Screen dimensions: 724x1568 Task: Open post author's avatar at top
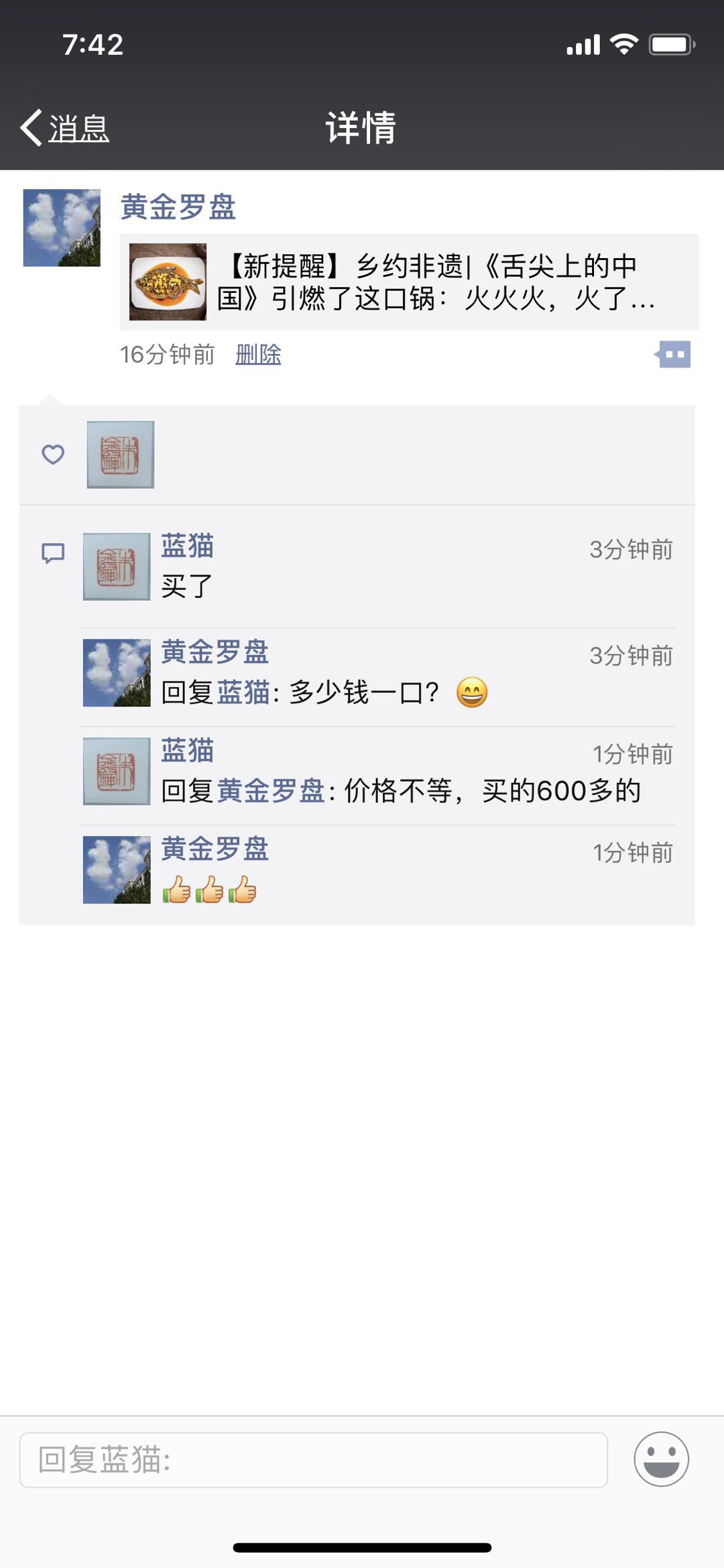(x=62, y=228)
